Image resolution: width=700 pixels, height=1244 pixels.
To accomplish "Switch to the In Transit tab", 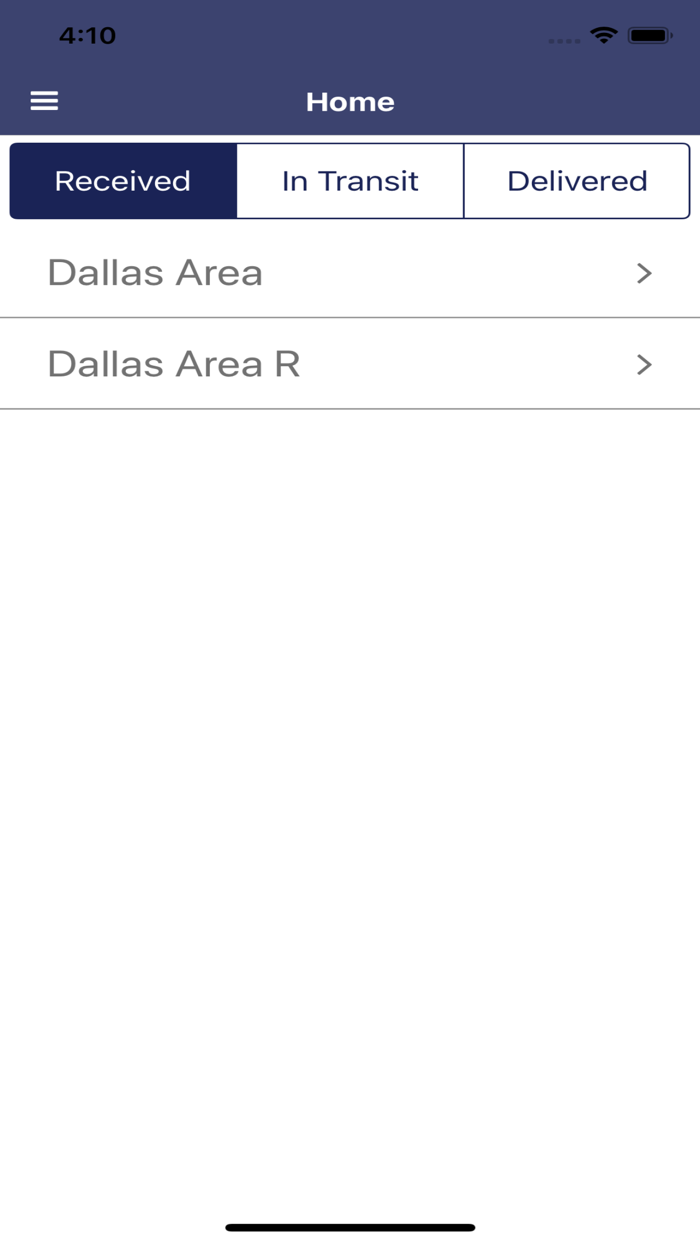I will pyautogui.click(x=350, y=181).
